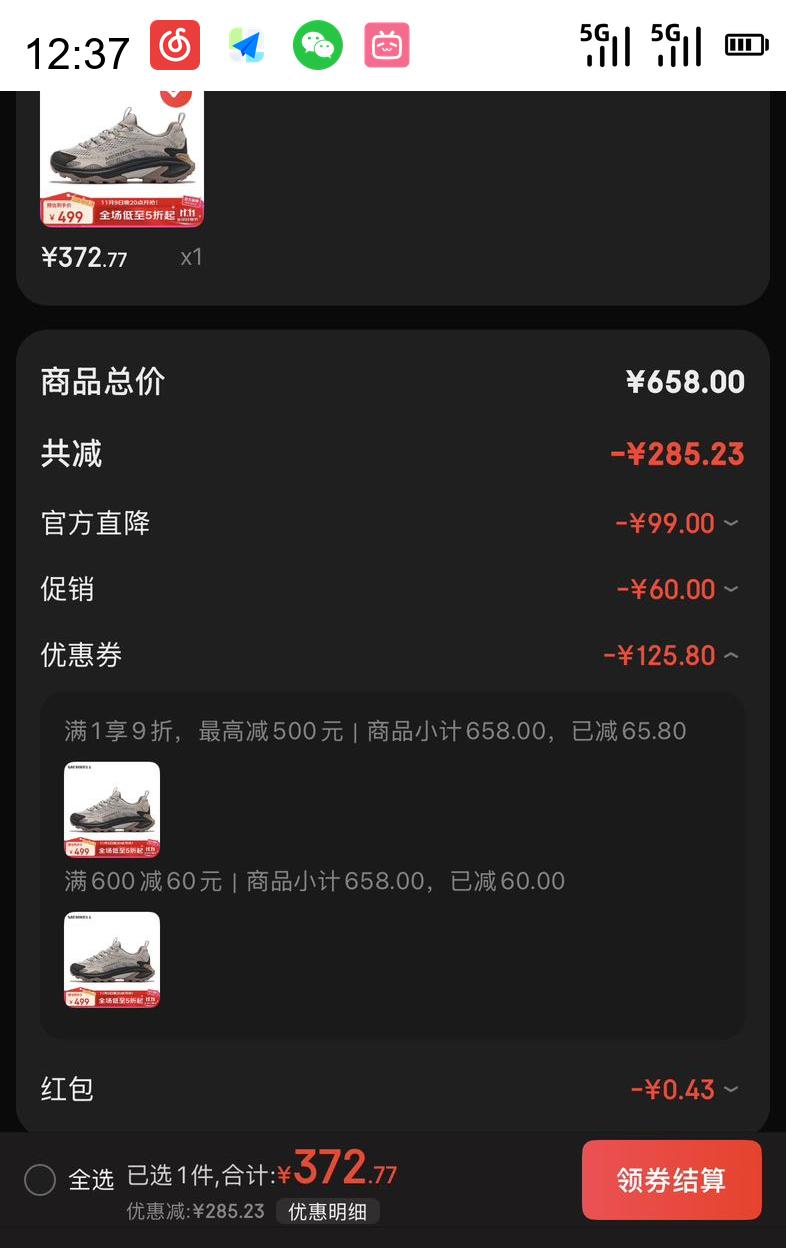Open the Telegram notification icon
786x1248 pixels.
pos(246,46)
